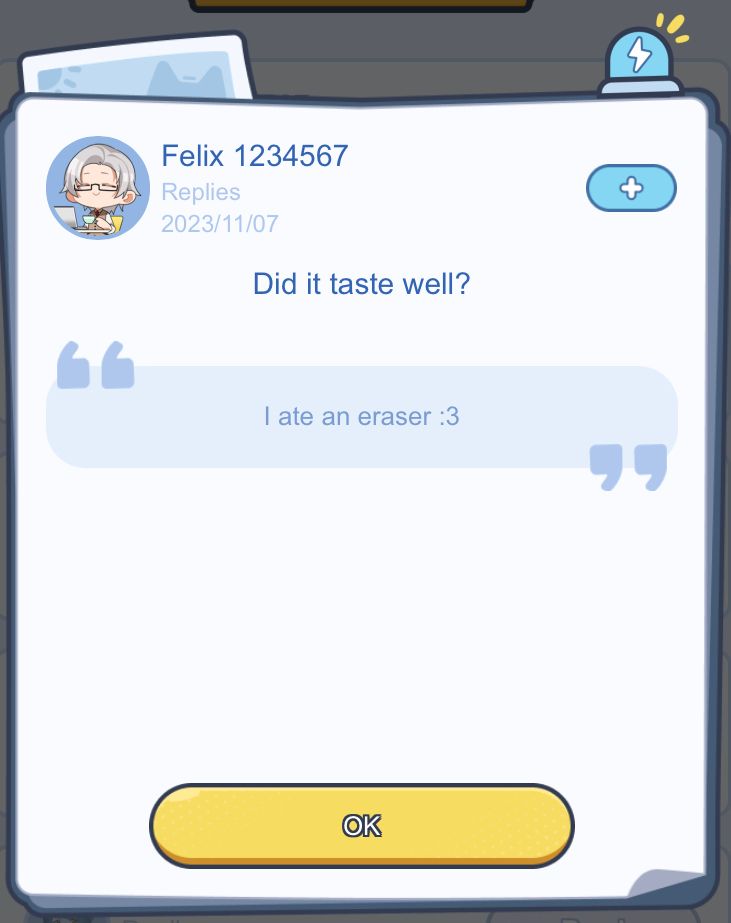Image resolution: width=731 pixels, height=923 pixels.
Task: Tap the lightning siren icon above the dialog
Action: pyautogui.click(x=640, y=56)
